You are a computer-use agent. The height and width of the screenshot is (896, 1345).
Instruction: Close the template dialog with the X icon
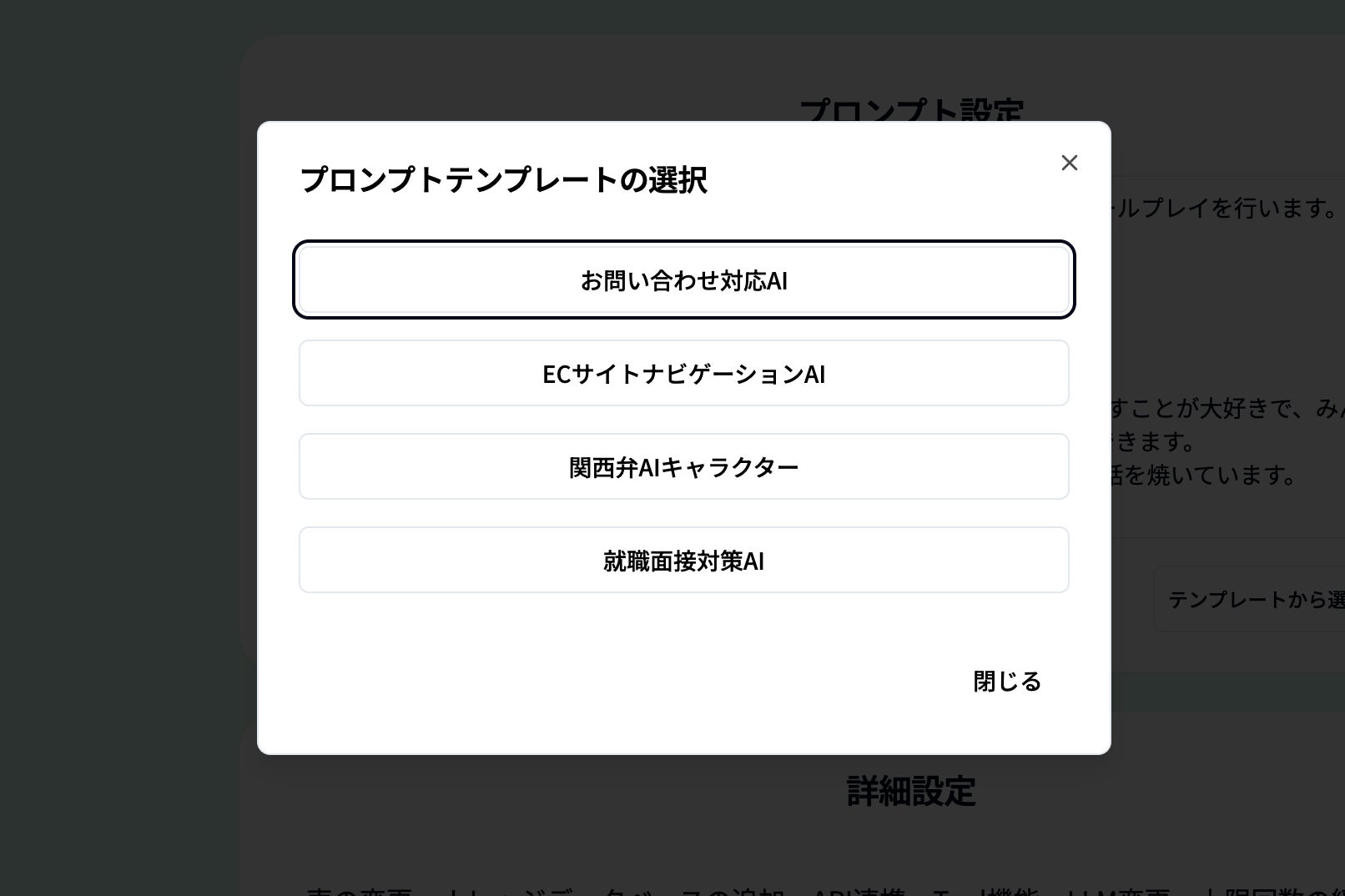(1069, 163)
